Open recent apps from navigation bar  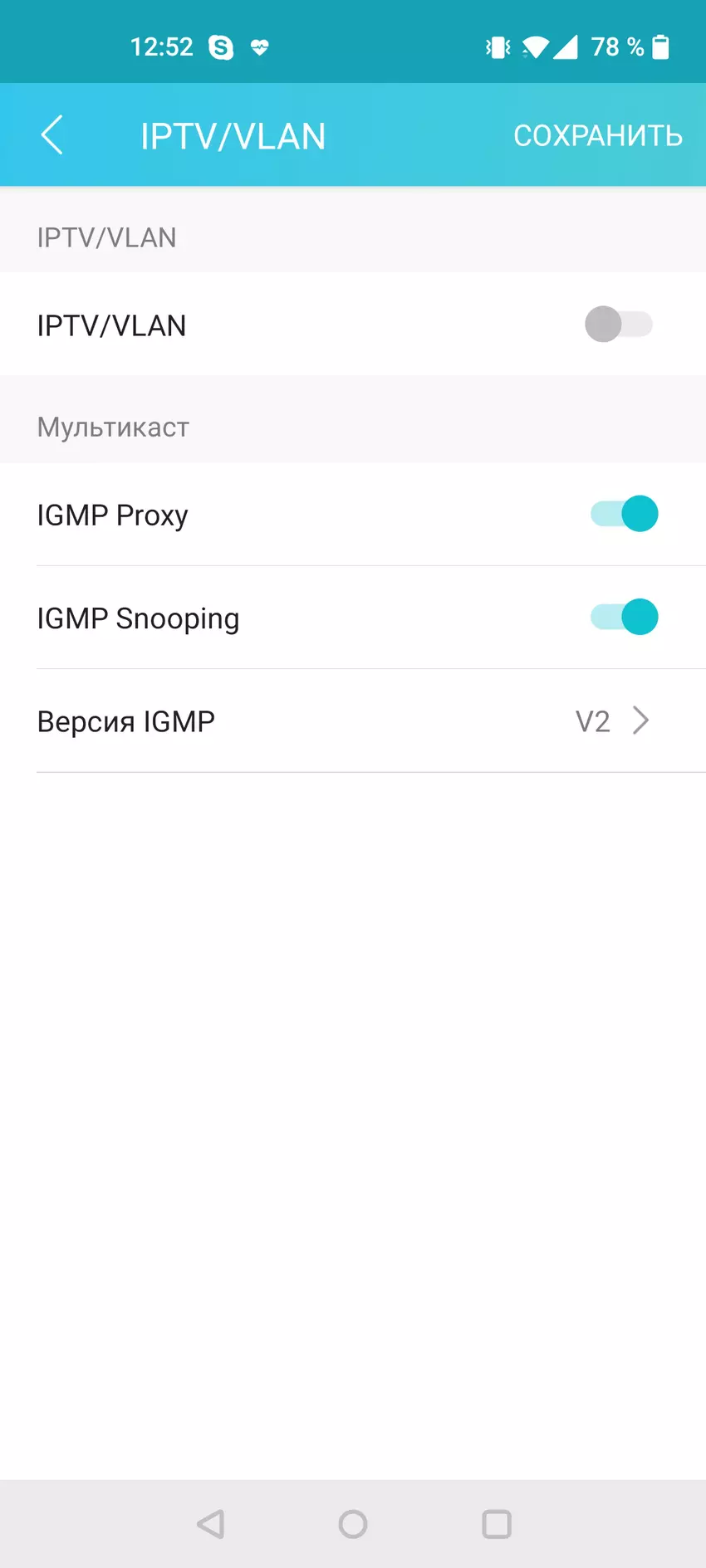[497, 1524]
